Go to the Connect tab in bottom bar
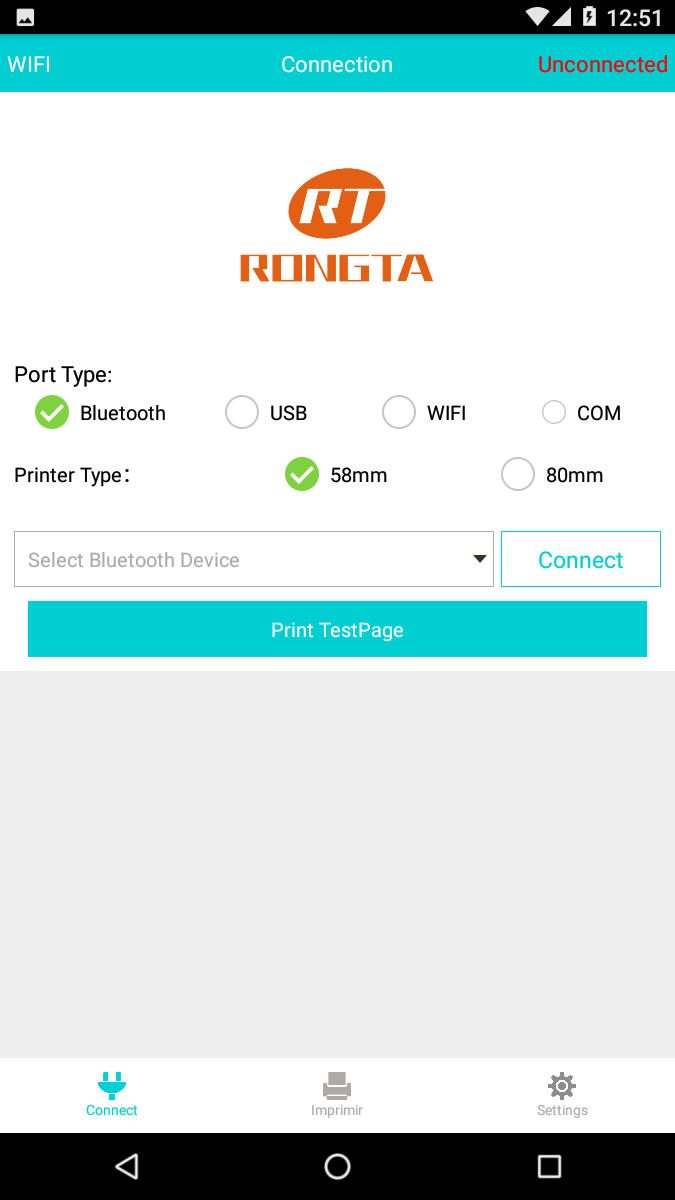The height and width of the screenshot is (1200, 675). coord(112,1094)
